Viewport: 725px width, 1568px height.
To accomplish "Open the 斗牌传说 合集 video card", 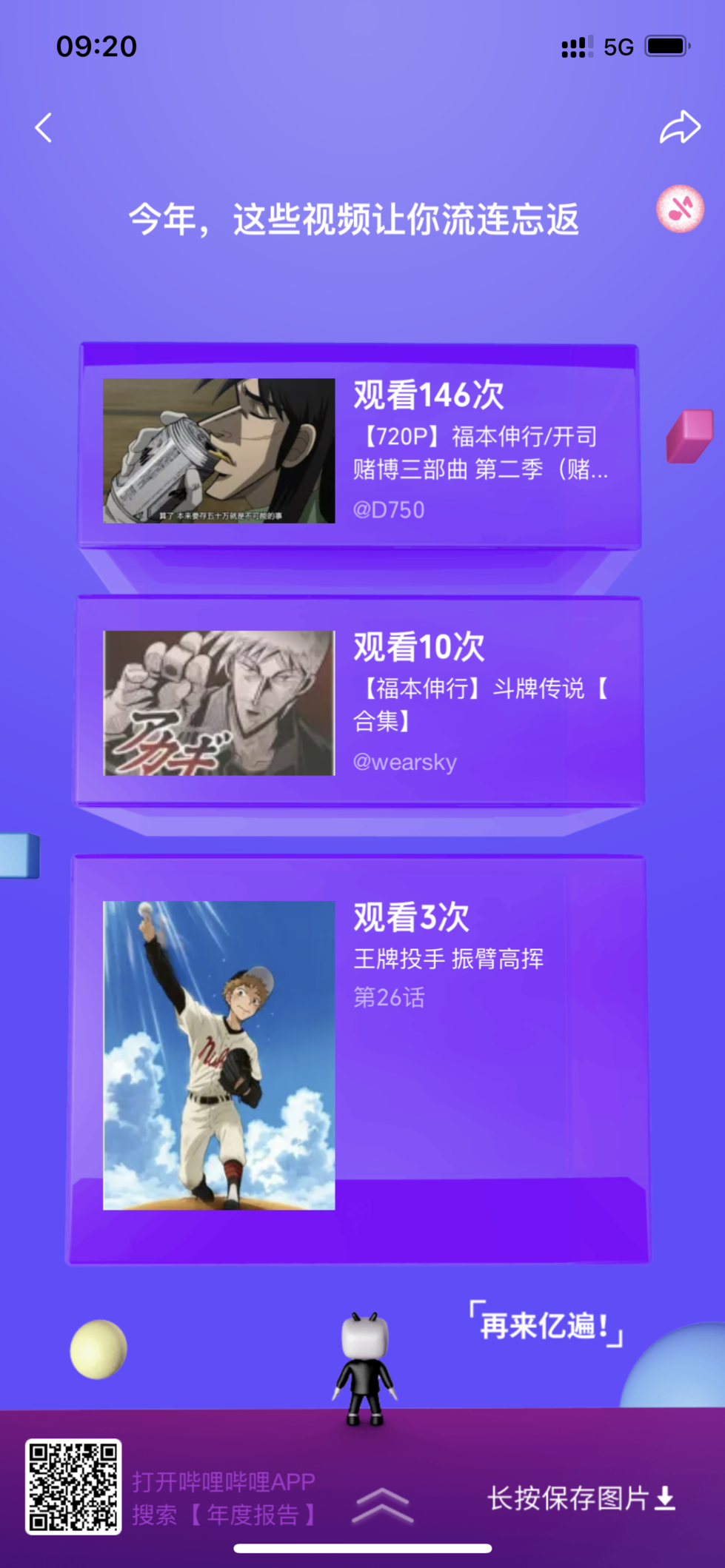I will 359,702.
